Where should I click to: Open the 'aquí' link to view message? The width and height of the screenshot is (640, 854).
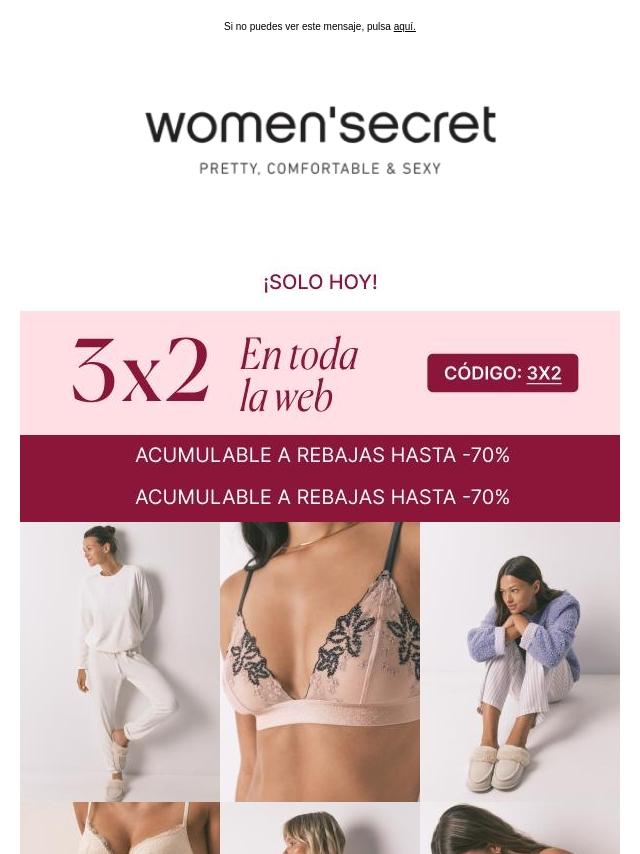pyautogui.click(x=404, y=27)
